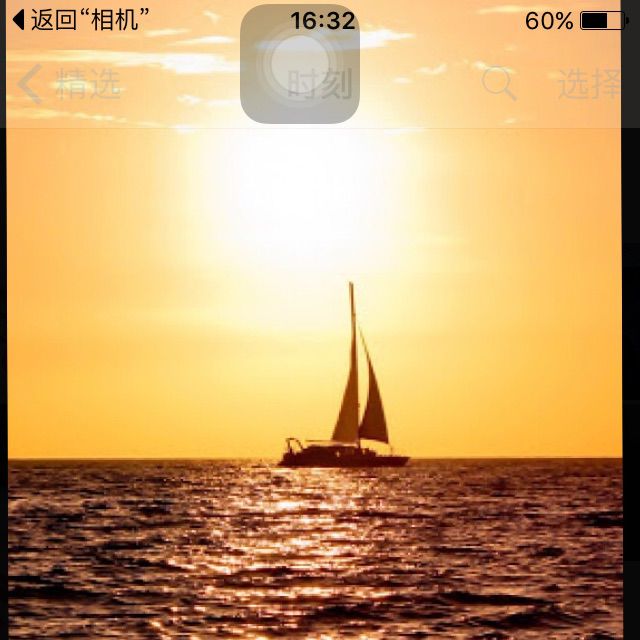
Task: Return to the Camera app
Action: click(80, 20)
